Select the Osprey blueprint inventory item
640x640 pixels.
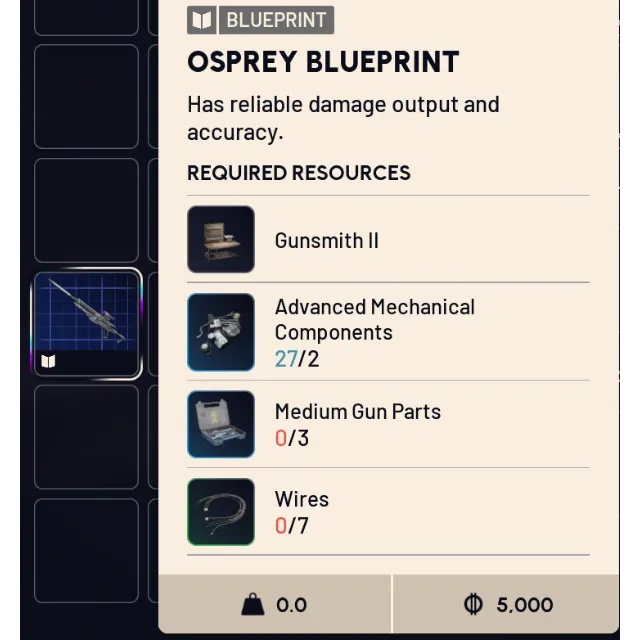point(87,324)
